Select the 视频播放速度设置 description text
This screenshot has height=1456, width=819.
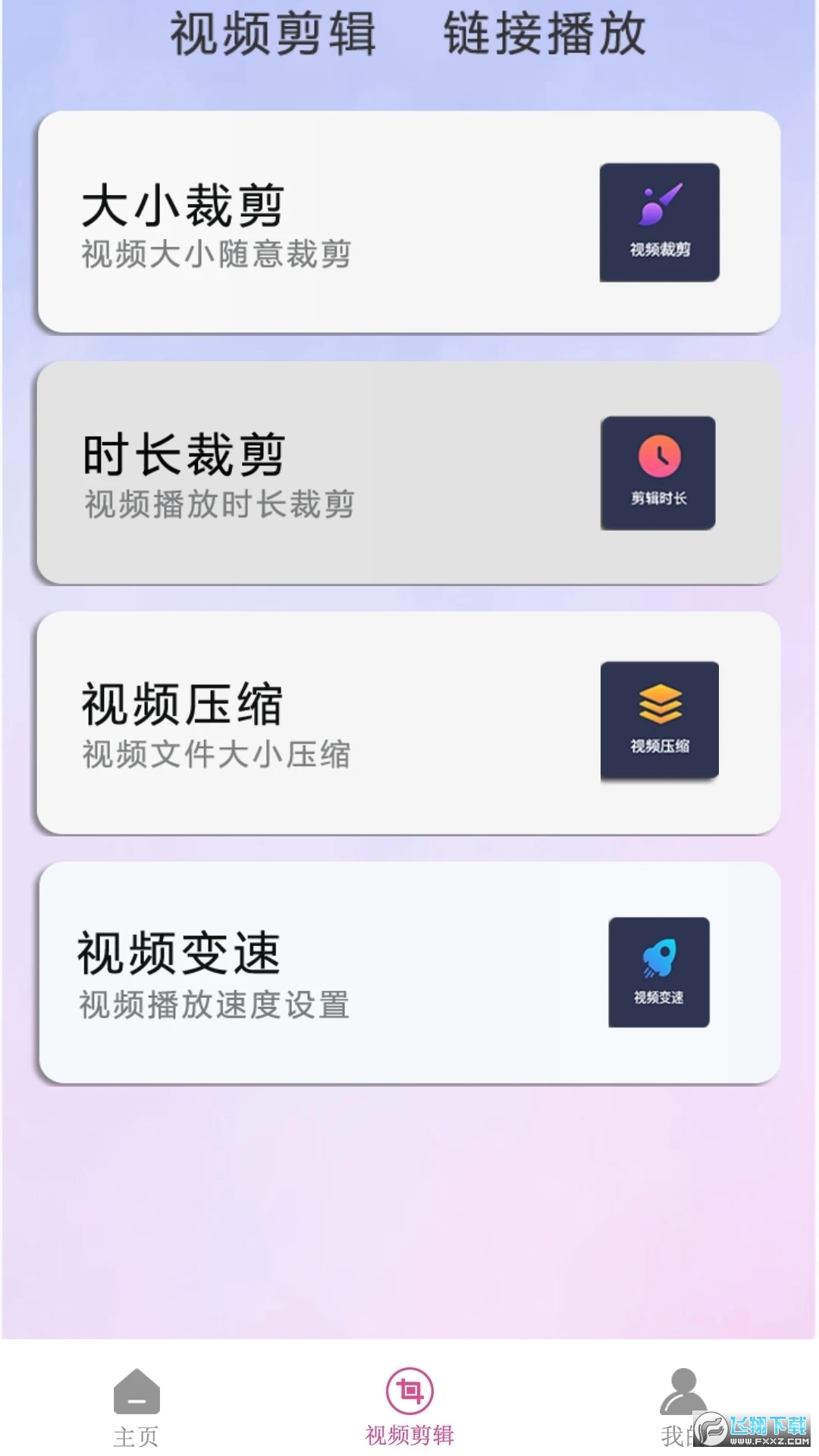click(212, 1006)
